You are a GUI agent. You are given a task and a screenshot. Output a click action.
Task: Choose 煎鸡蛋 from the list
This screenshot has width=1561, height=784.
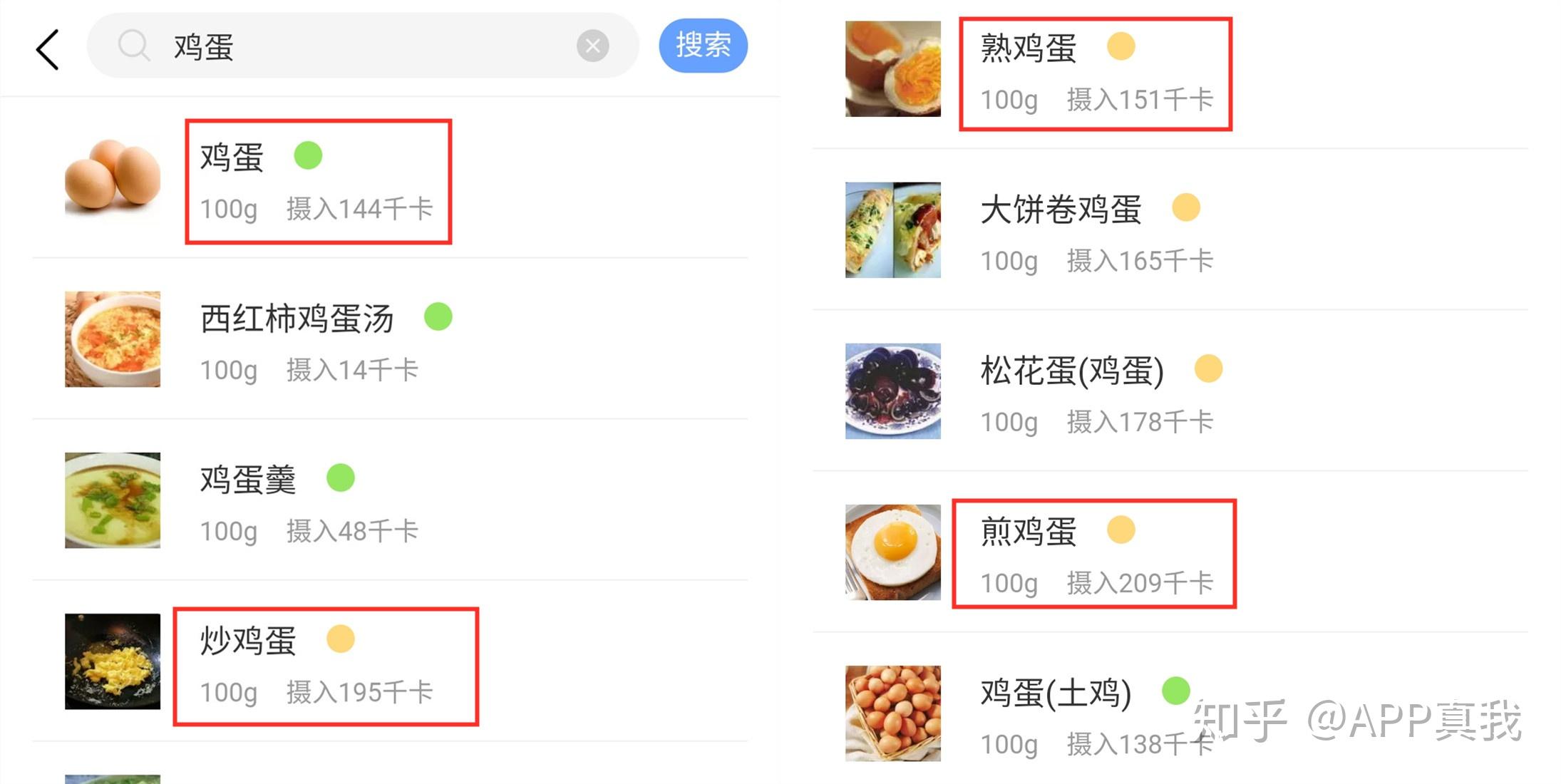(x=1093, y=554)
